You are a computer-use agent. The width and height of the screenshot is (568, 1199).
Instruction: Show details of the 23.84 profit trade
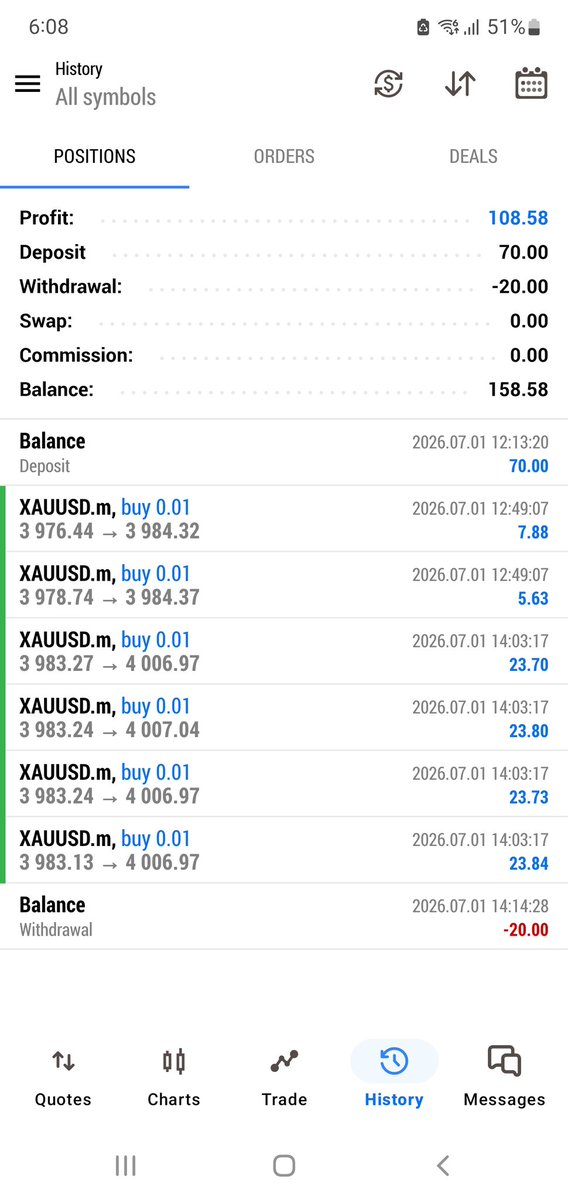point(284,850)
